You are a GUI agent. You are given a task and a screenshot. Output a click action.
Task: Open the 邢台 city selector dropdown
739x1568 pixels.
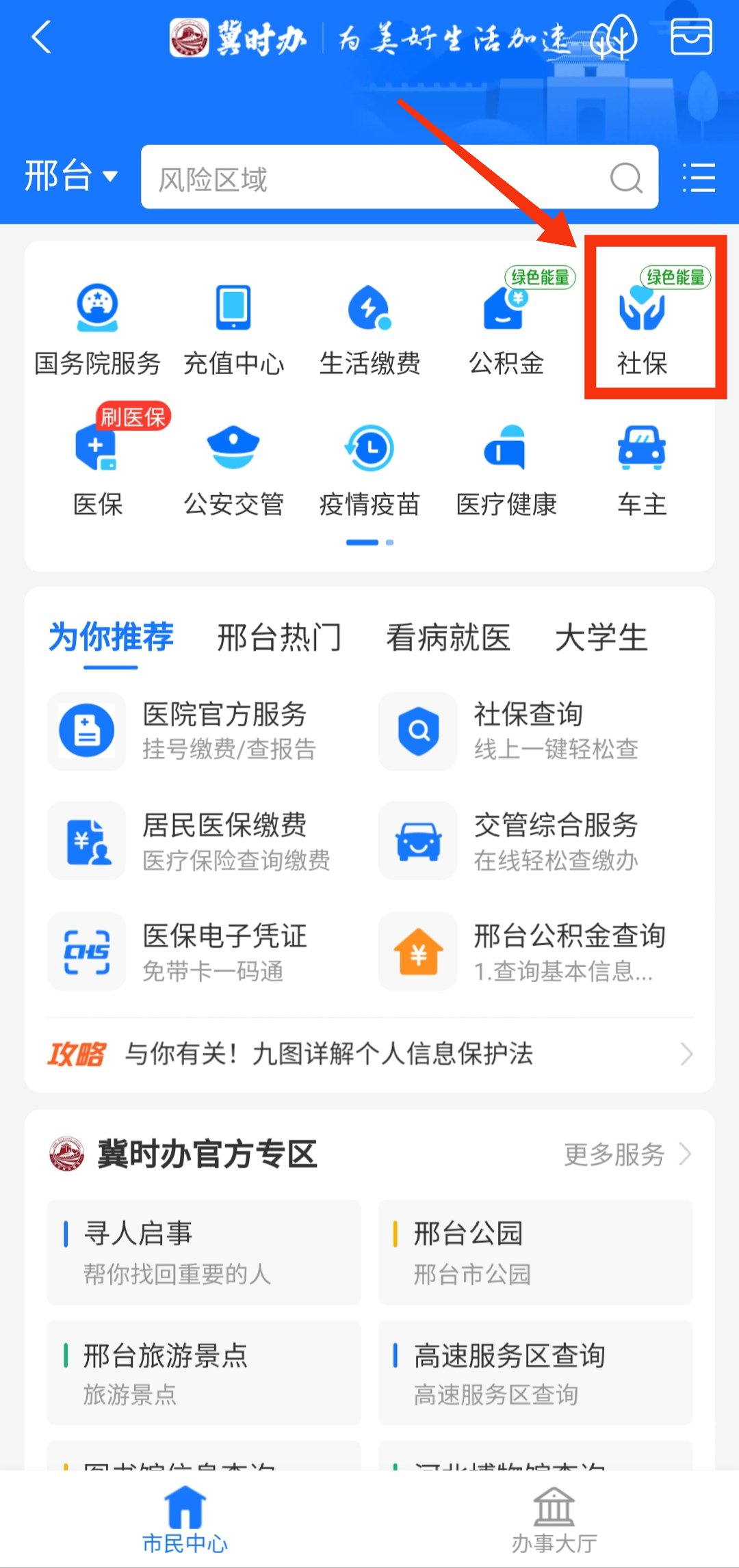pyautogui.click(x=70, y=176)
